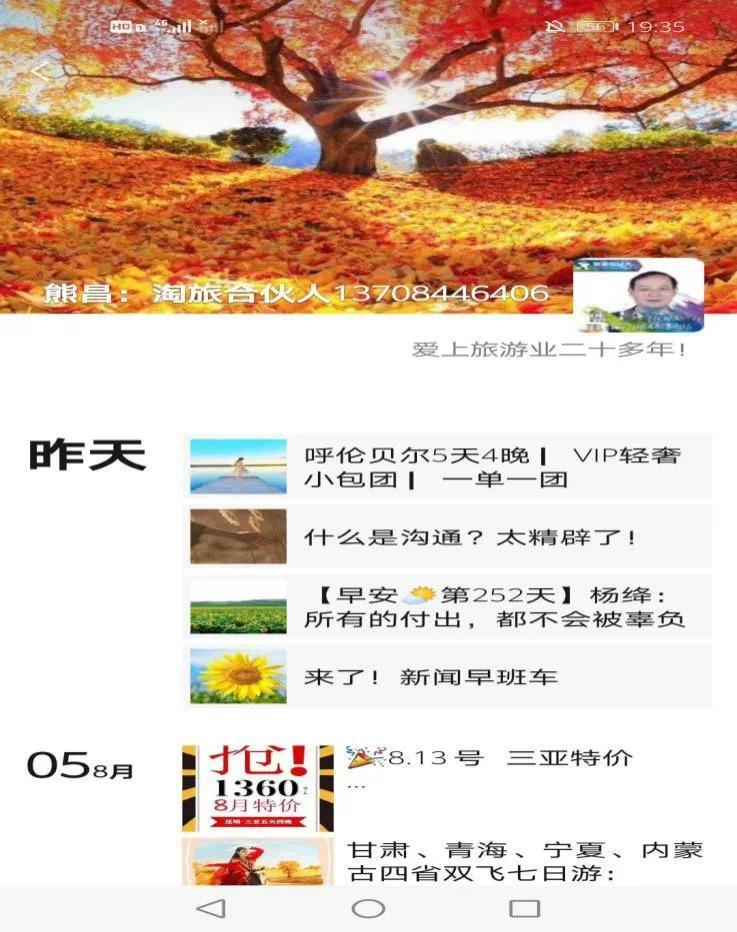Open the 什么是沟通？太精辟了 article
The width and height of the screenshot is (737, 932).
tap(449, 537)
